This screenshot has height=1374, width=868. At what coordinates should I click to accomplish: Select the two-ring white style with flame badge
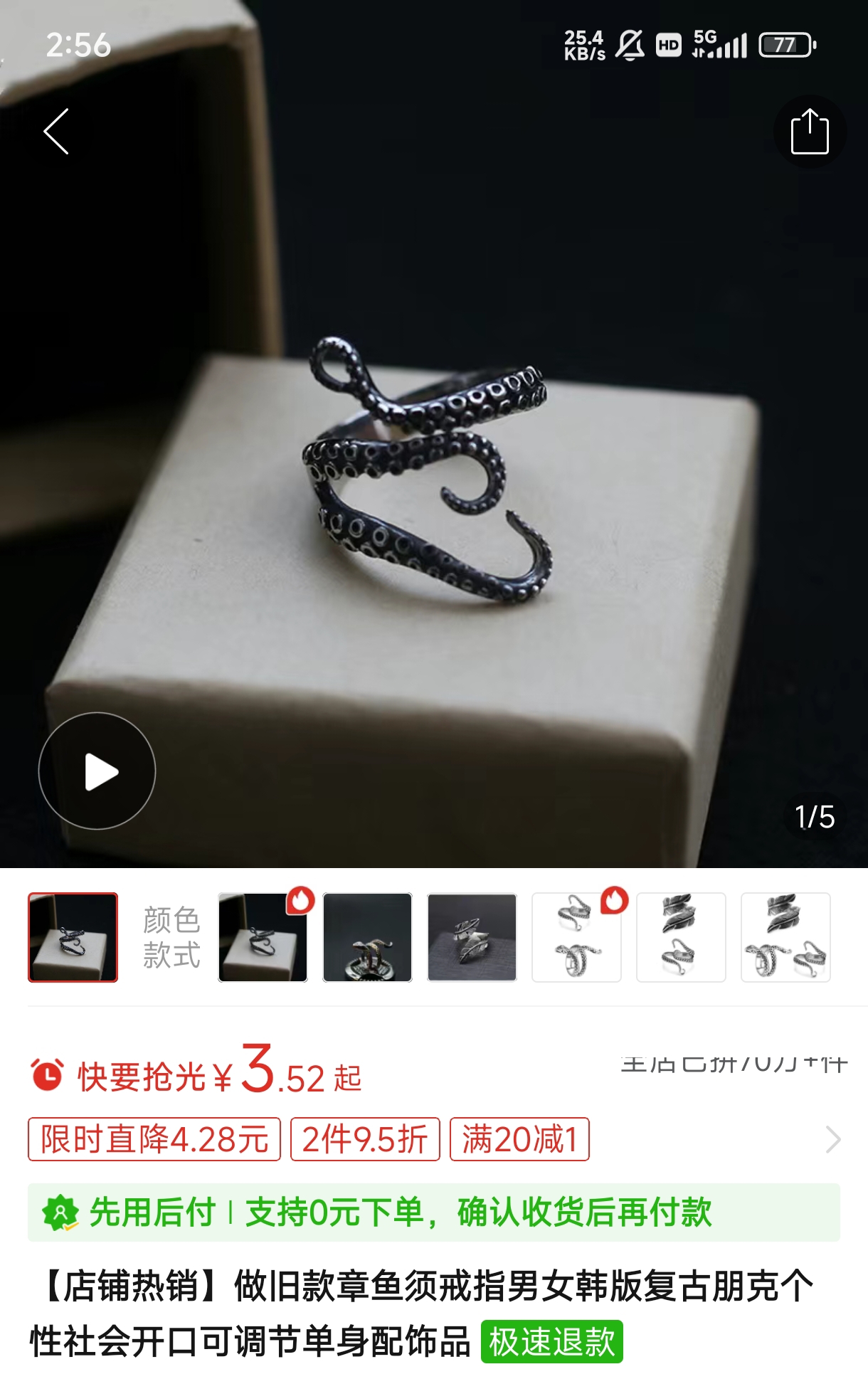click(x=576, y=937)
